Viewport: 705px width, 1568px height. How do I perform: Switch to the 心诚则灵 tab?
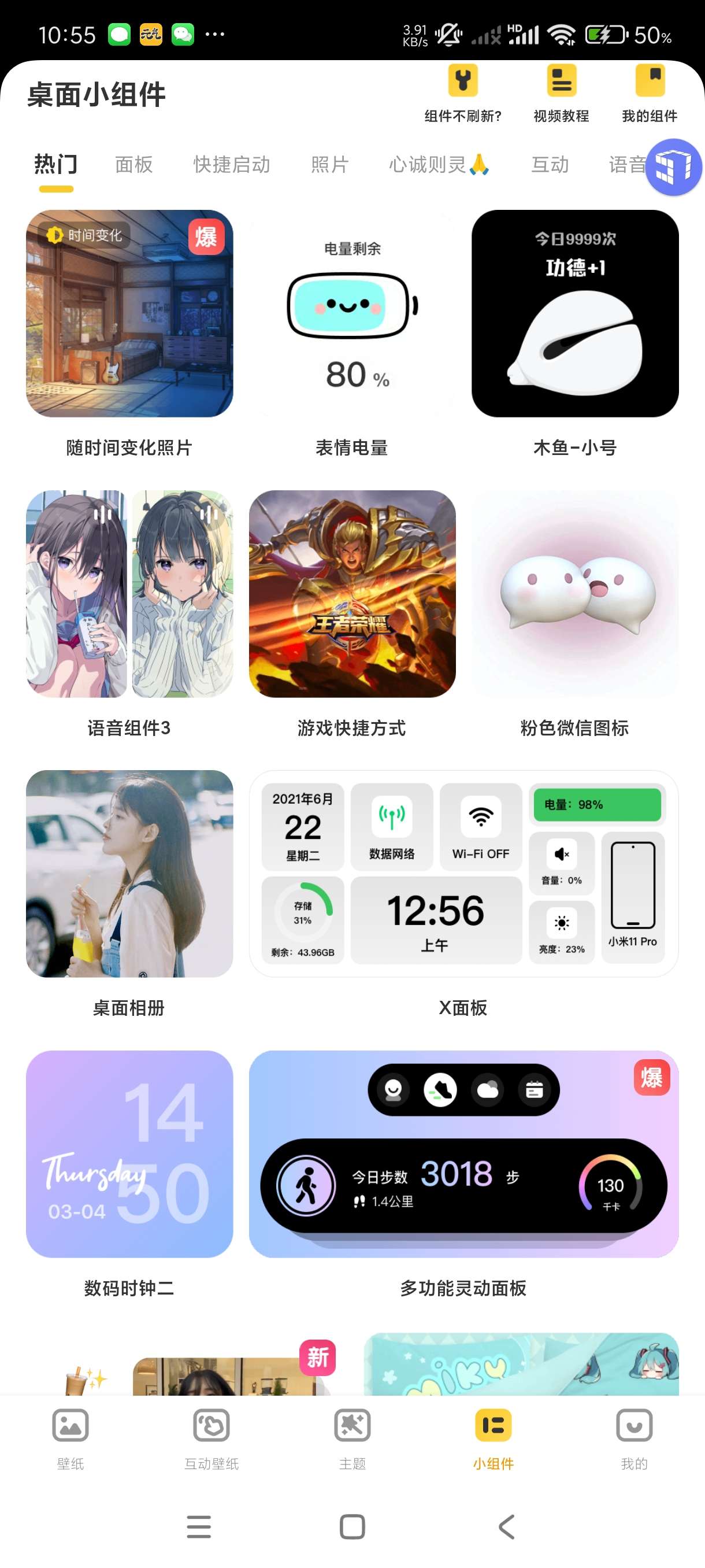pos(439,164)
